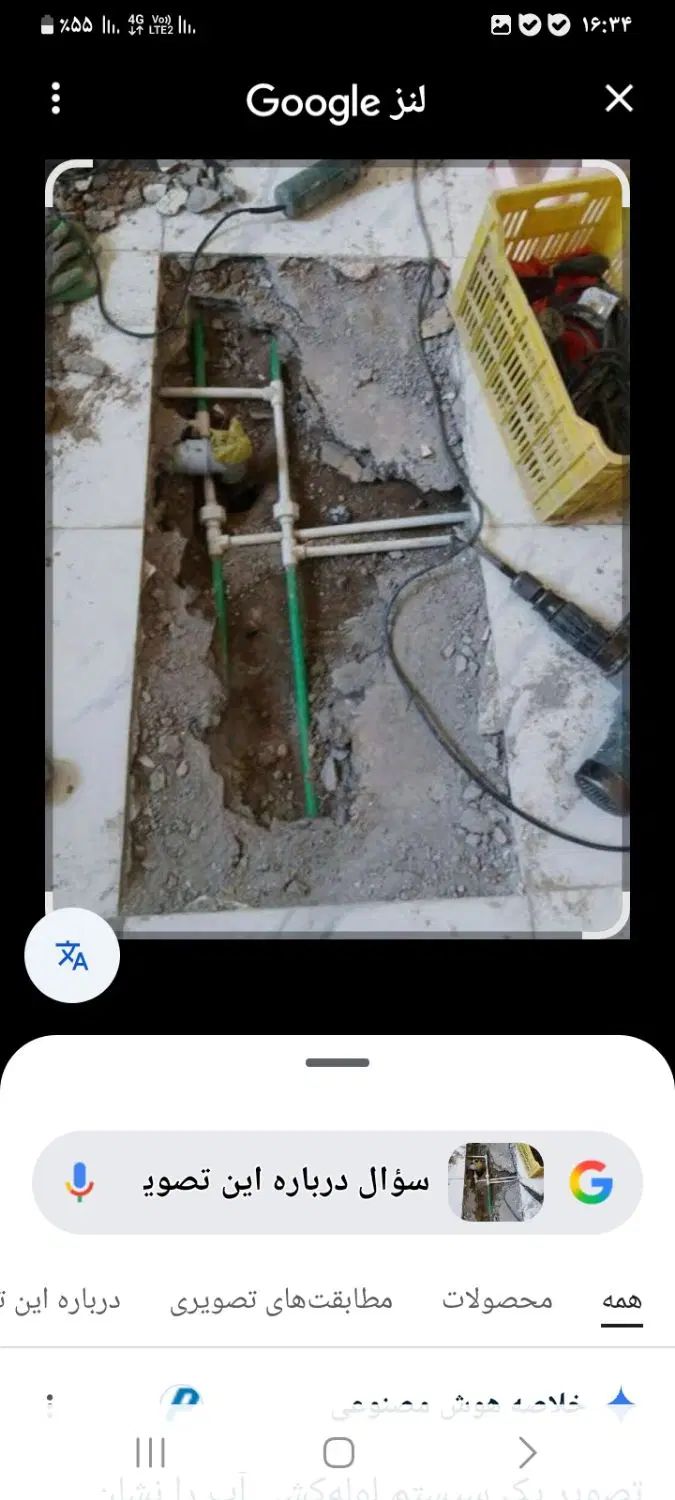Switch to the محصولات tab
The image size is (675, 1500).
tap(497, 1300)
